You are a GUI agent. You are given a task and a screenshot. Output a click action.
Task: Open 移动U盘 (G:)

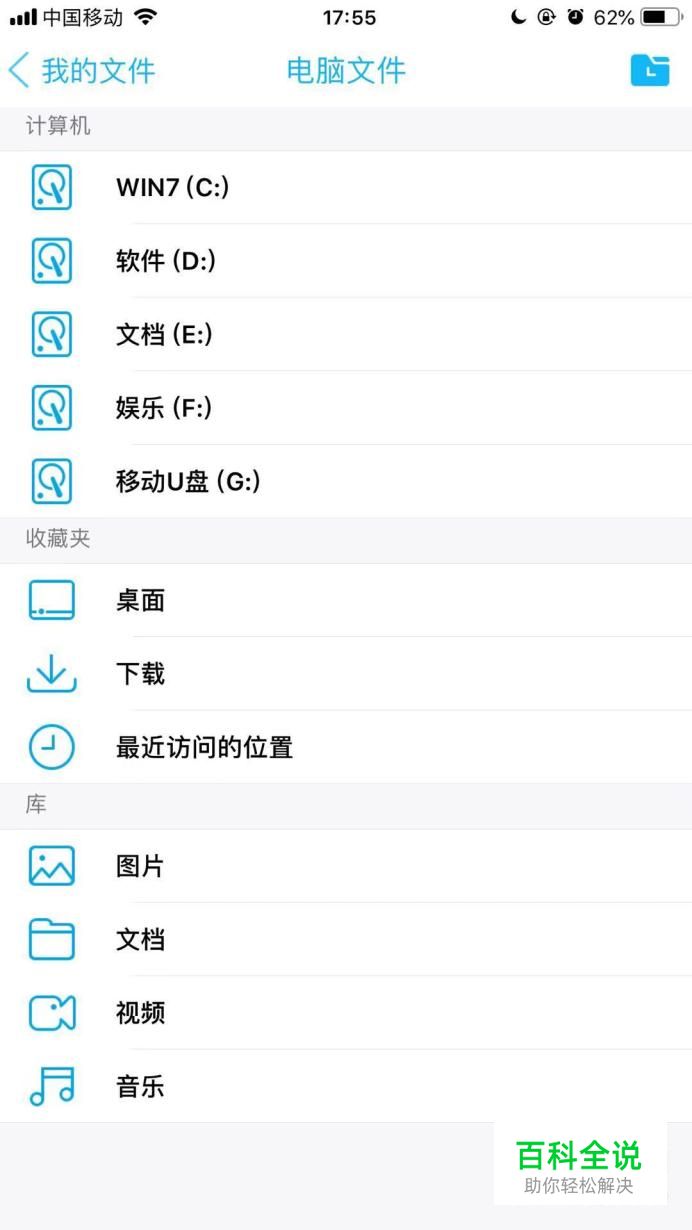click(x=346, y=481)
